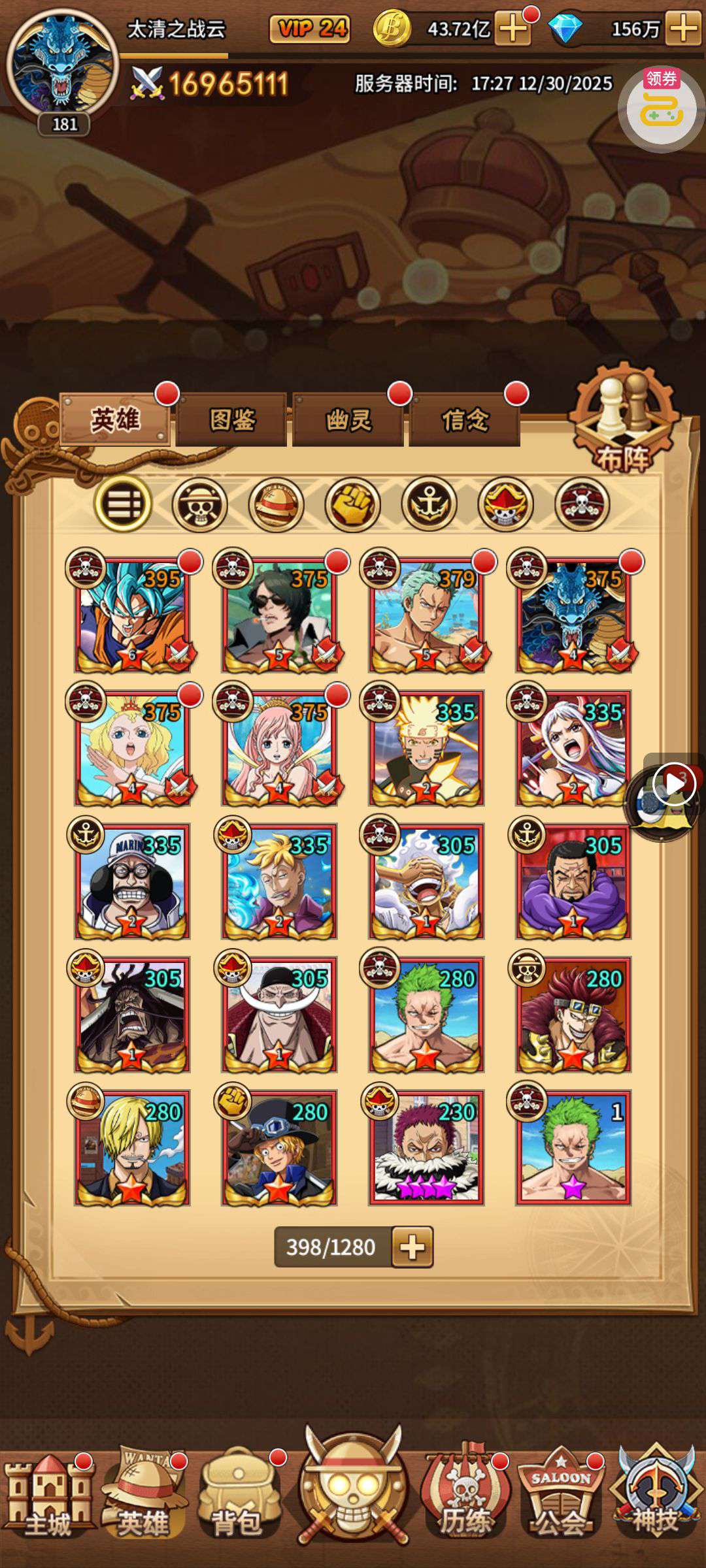Open the 幽灵 tab
The width and height of the screenshot is (706, 1568).
click(x=348, y=420)
